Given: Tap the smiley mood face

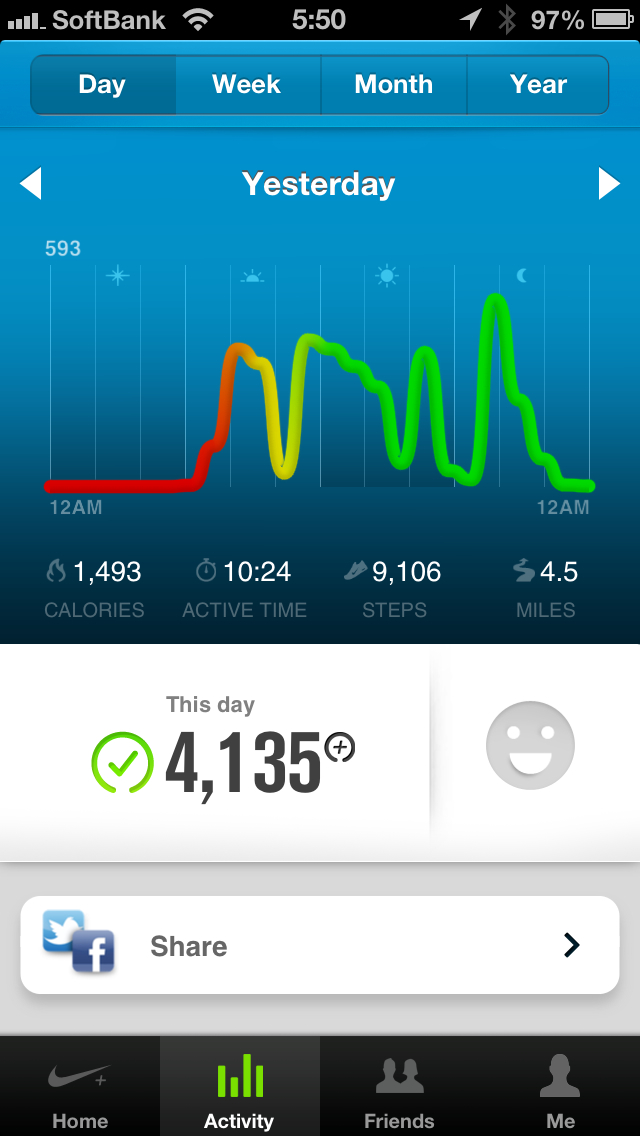Looking at the screenshot, I should tap(530, 745).
